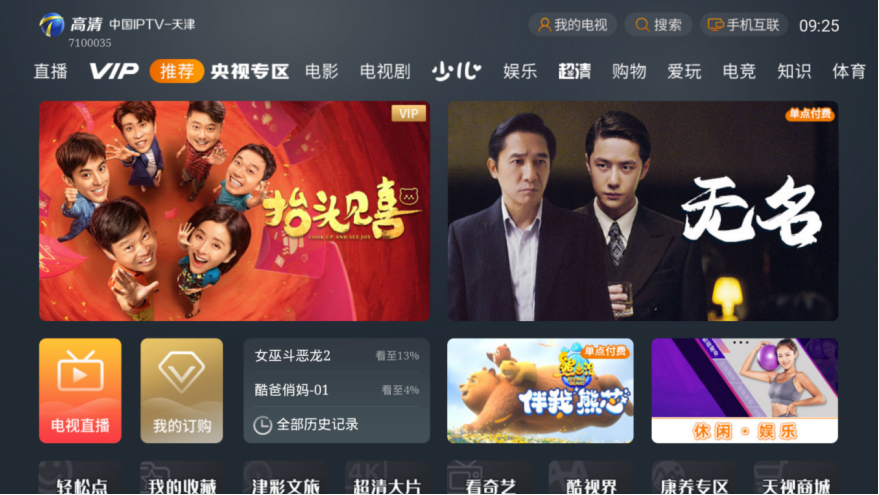Resume watching 酷爸俏妈-01

336,390
